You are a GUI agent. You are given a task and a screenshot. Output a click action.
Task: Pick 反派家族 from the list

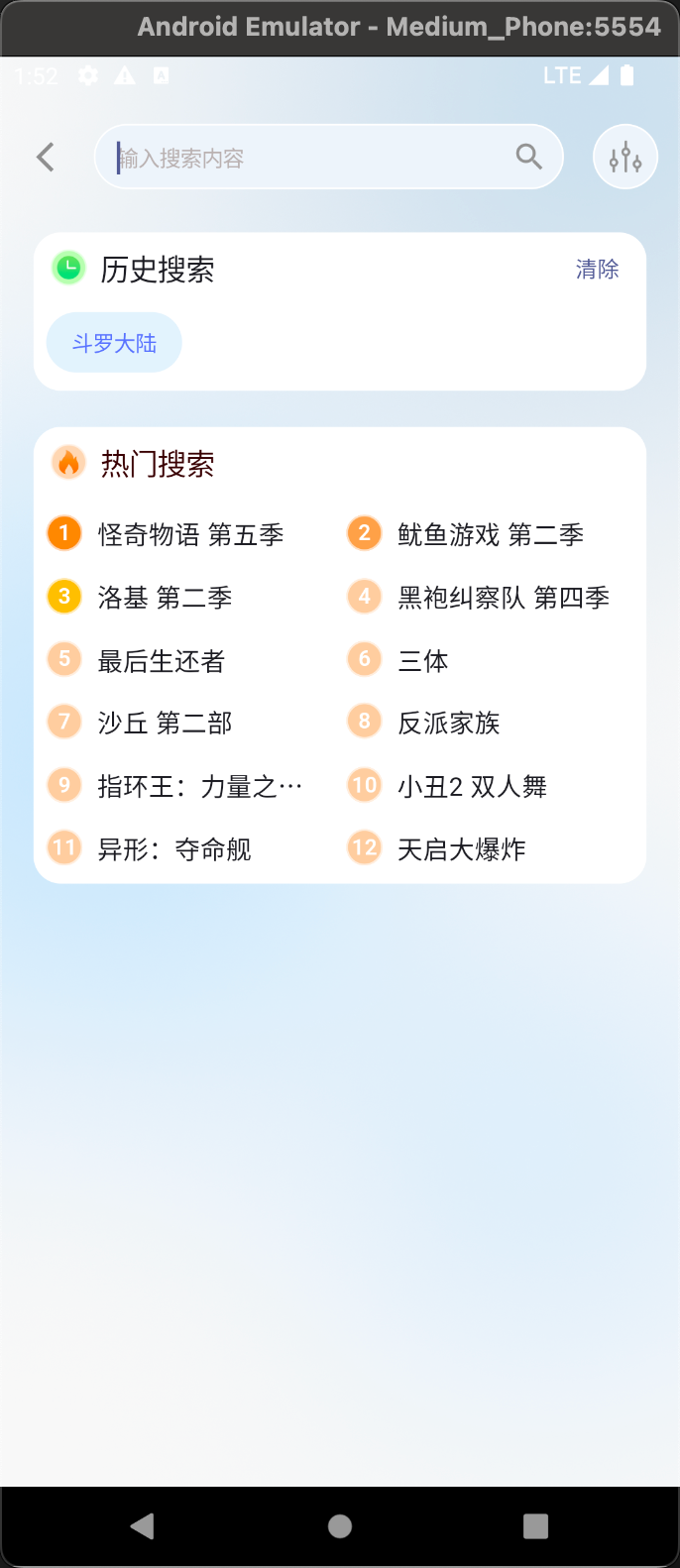tap(448, 724)
